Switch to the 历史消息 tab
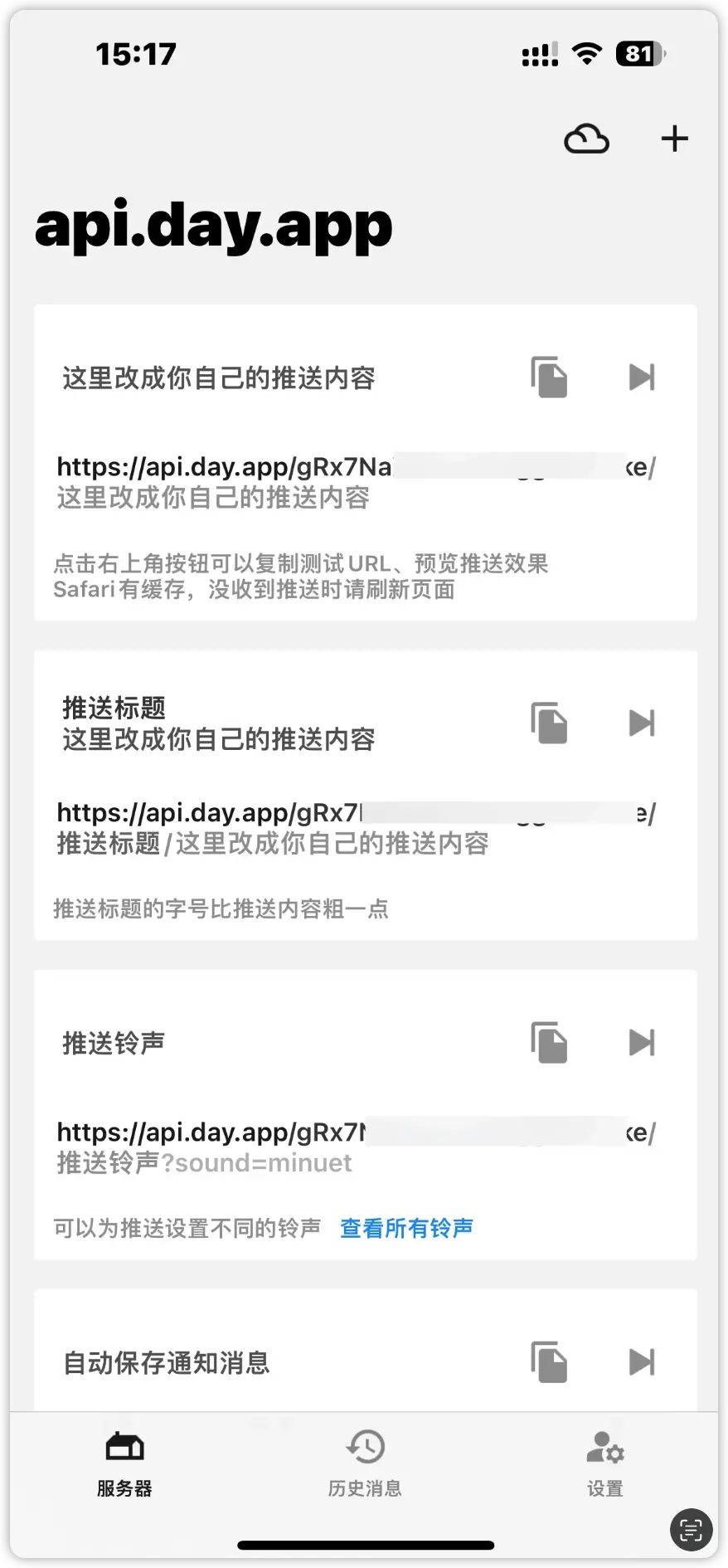The width and height of the screenshot is (728, 1568). (x=365, y=1463)
